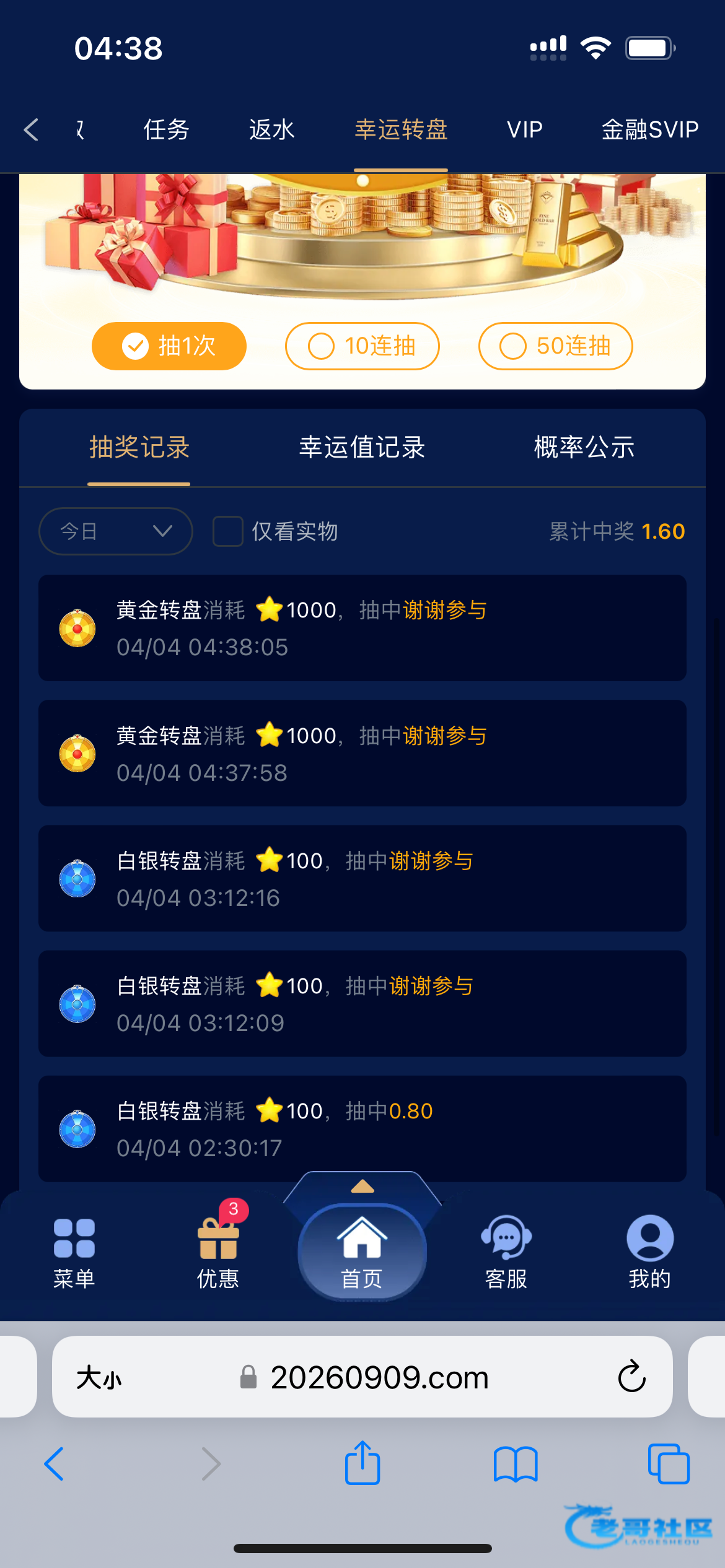The width and height of the screenshot is (725, 1568).
Task: Select the VIP tab
Action: tap(524, 129)
